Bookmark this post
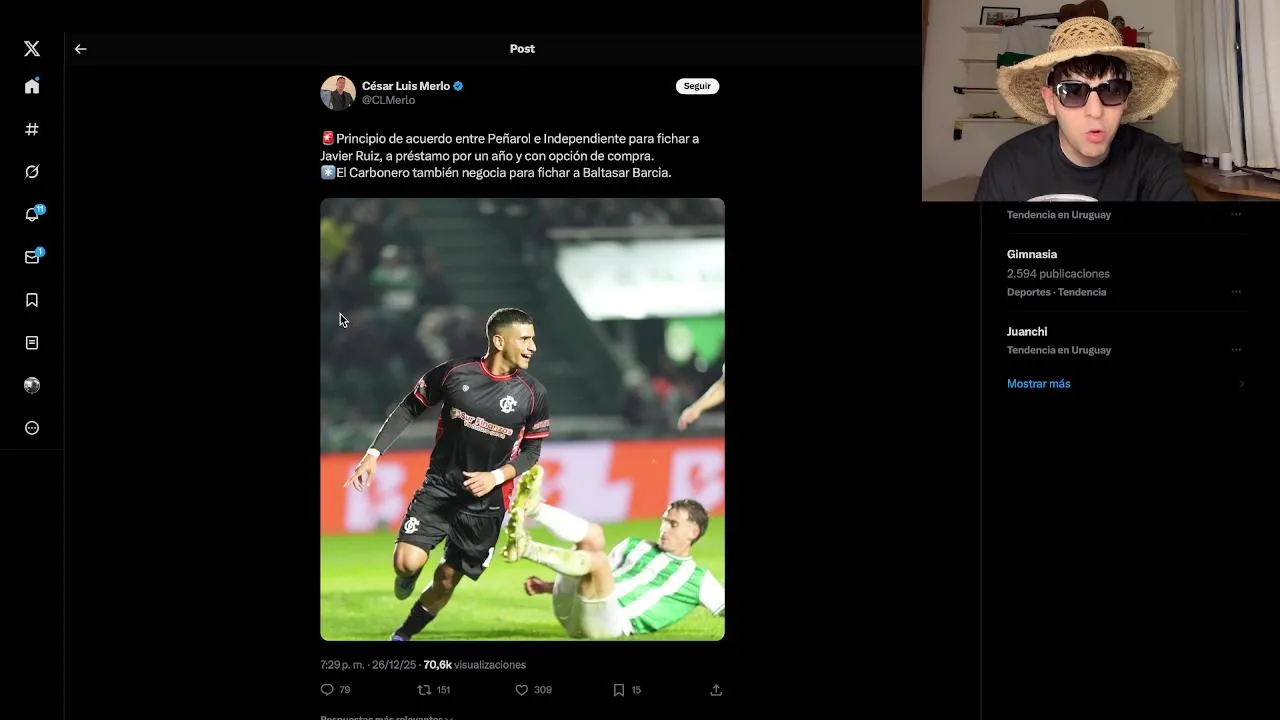The image size is (1280, 720). pos(619,690)
